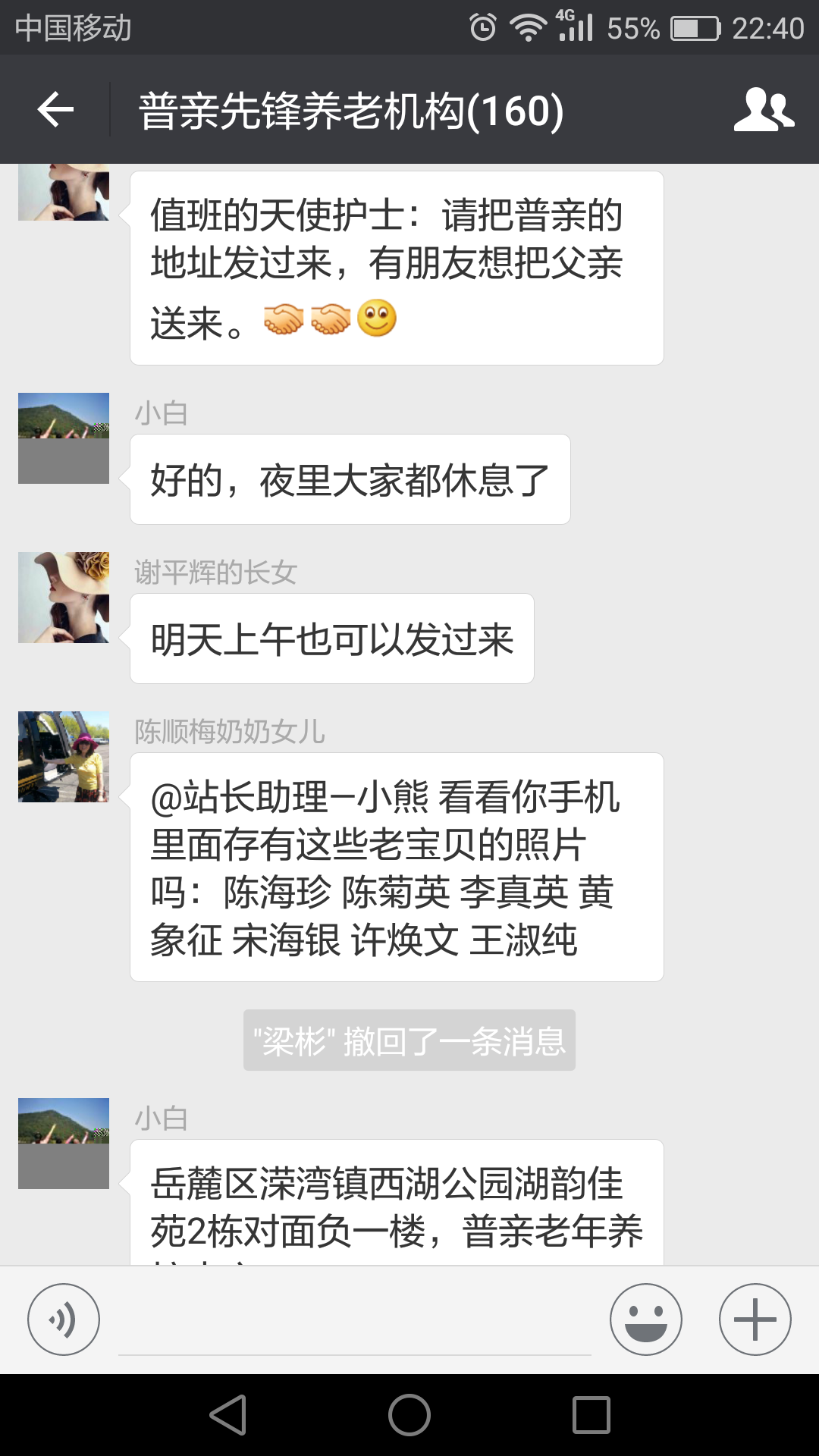The image size is (819, 1456).
Task: Open 陈顺梅奶奶女儿's profile avatar
Action: tap(64, 757)
